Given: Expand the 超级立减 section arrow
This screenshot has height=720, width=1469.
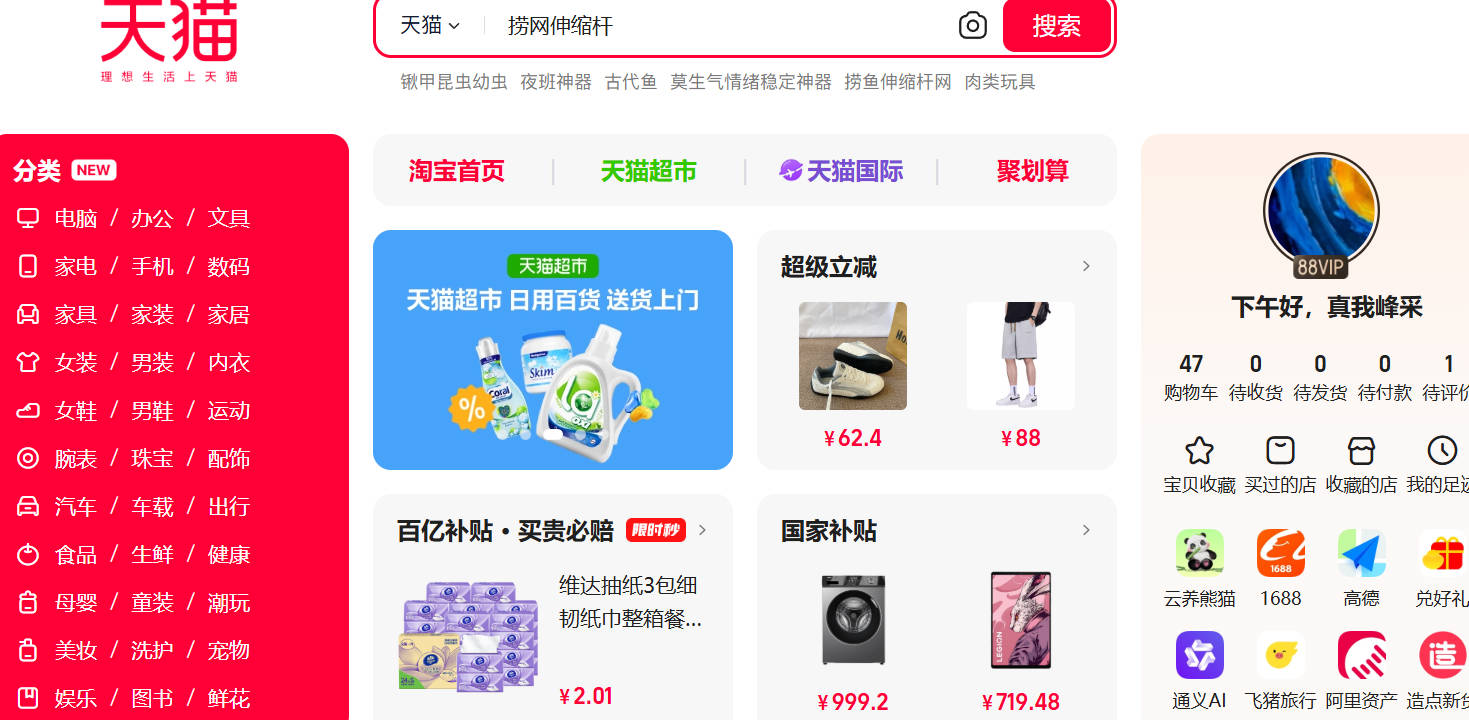Looking at the screenshot, I should point(1086,266).
